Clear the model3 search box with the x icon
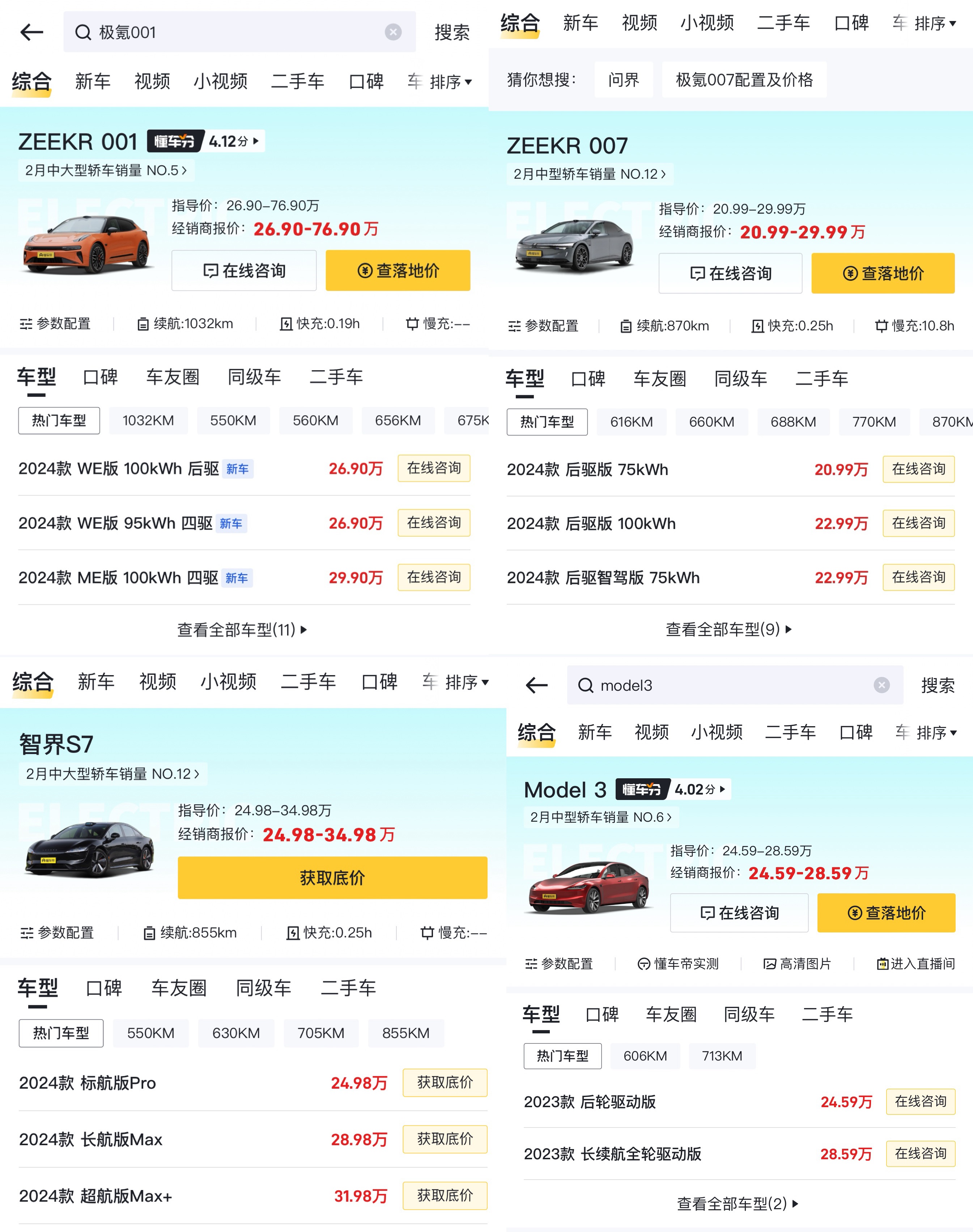Viewport: 973px width, 1232px height. click(881, 685)
